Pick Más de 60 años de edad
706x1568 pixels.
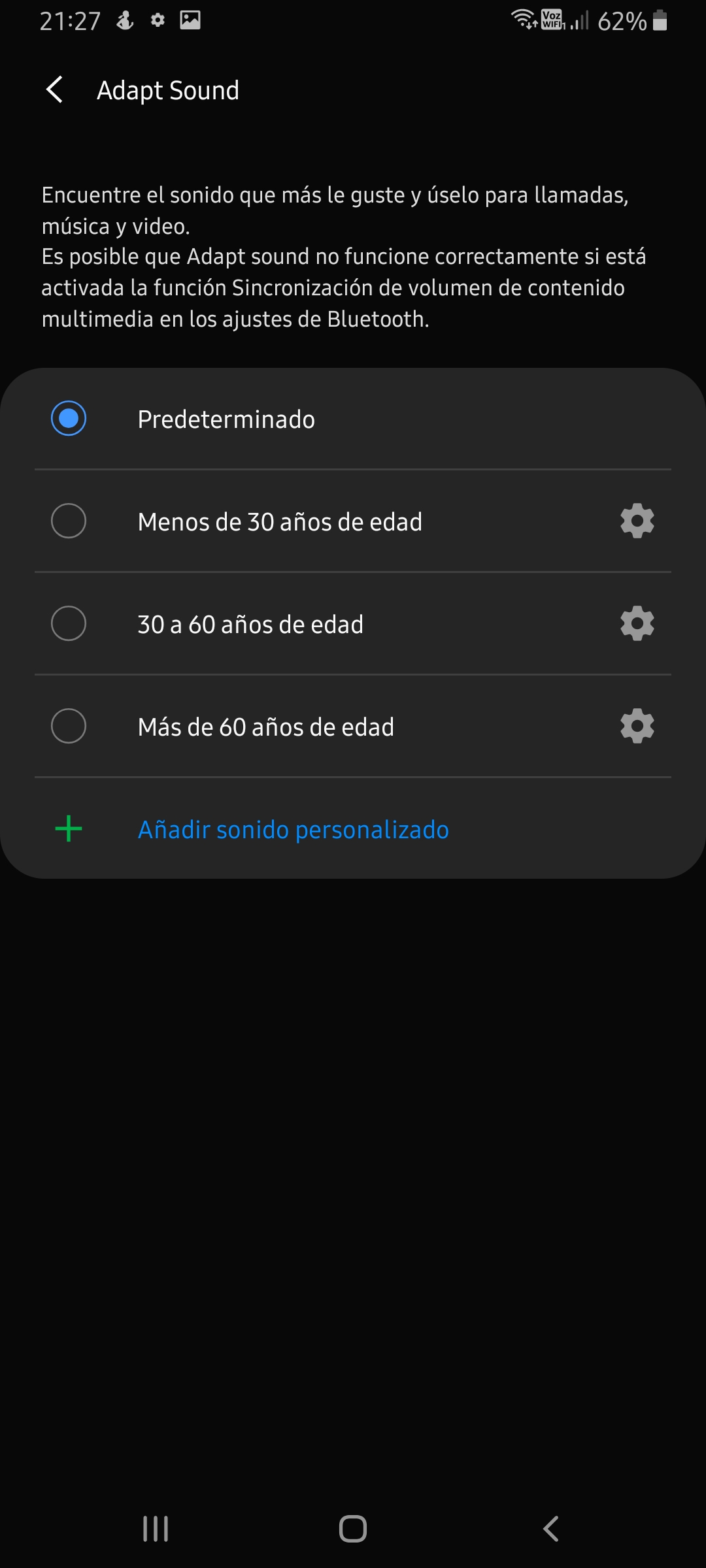pyautogui.click(x=69, y=727)
